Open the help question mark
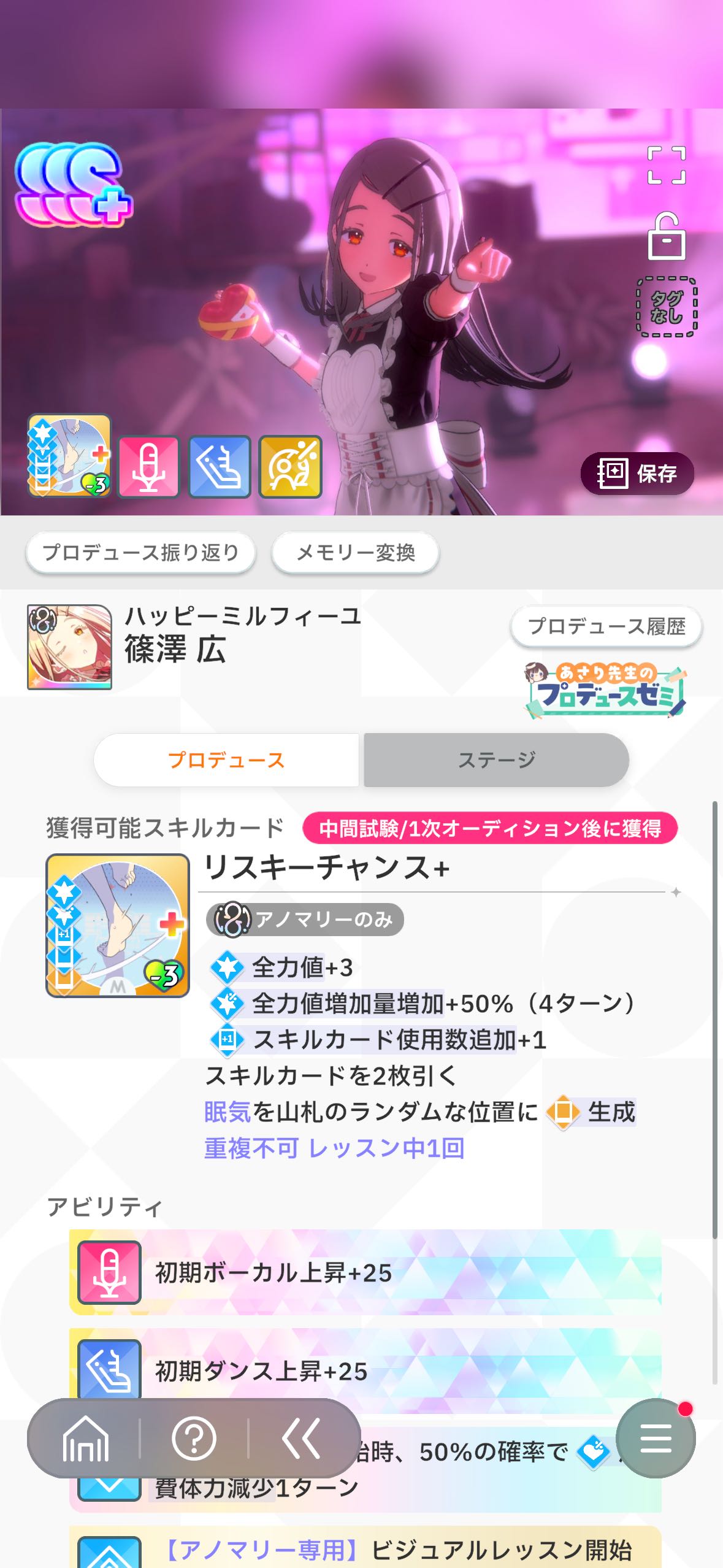This screenshot has height=1568, width=723. (x=194, y=1439)
